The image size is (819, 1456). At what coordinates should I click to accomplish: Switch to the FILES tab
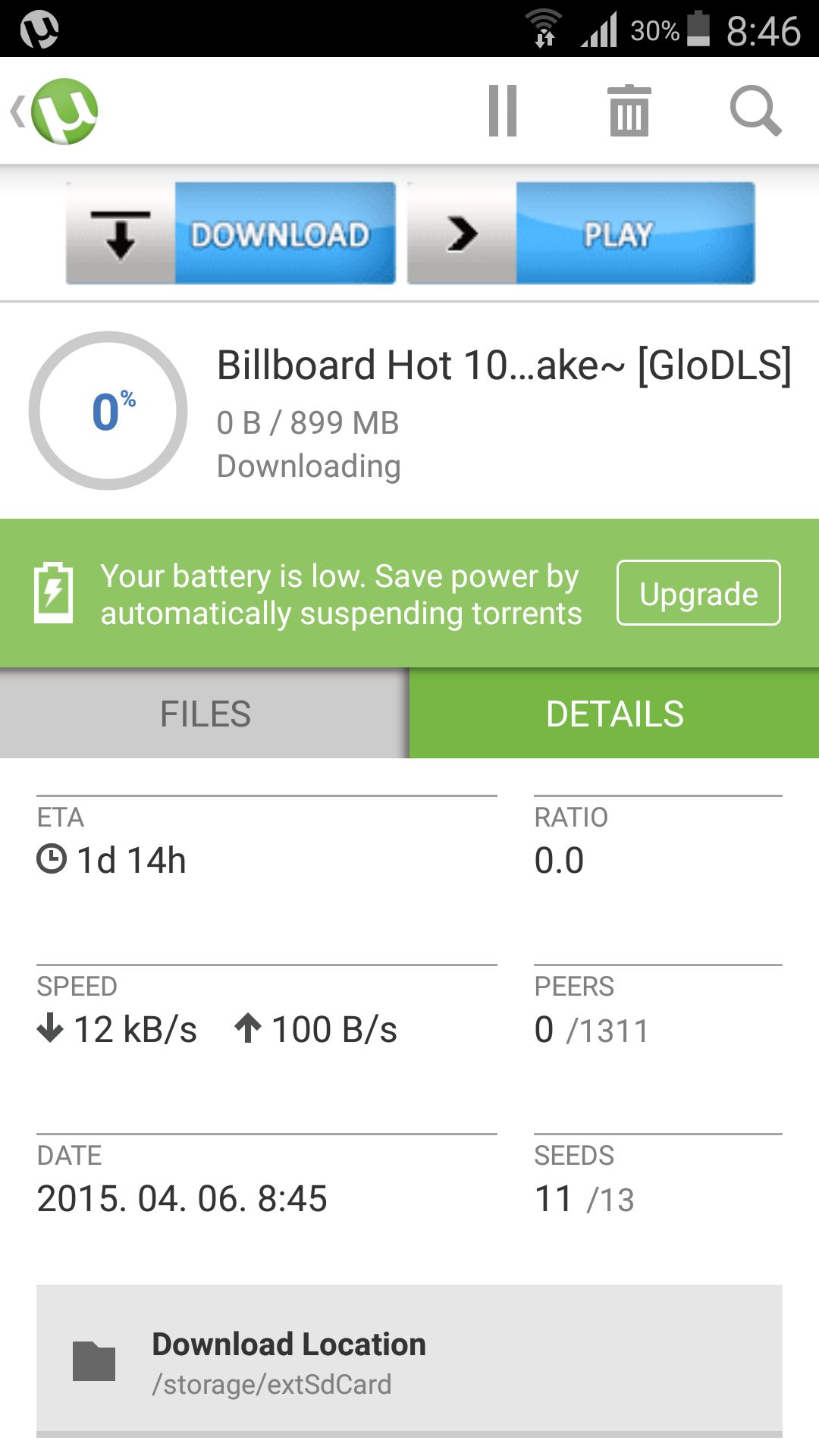pos(205,714)
